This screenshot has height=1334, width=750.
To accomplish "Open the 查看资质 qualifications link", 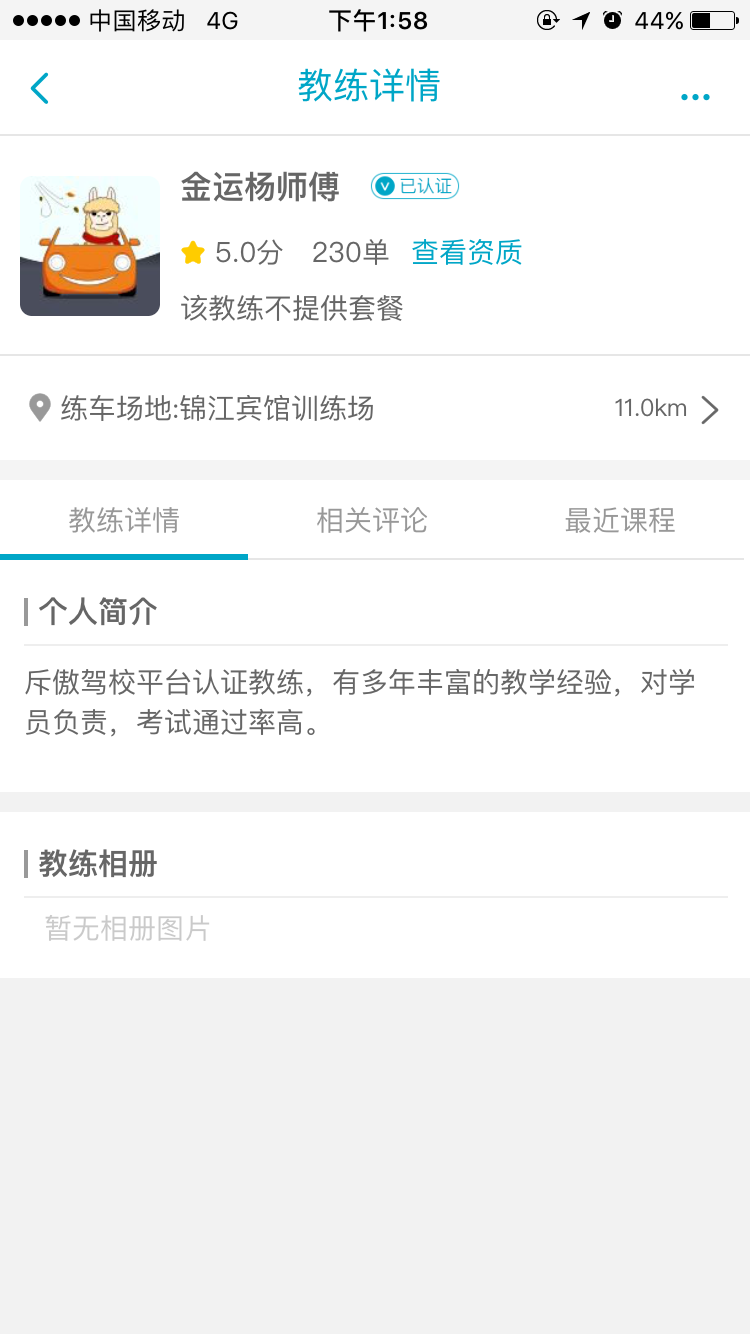I will pyautogui.click(x=466, y=253).
